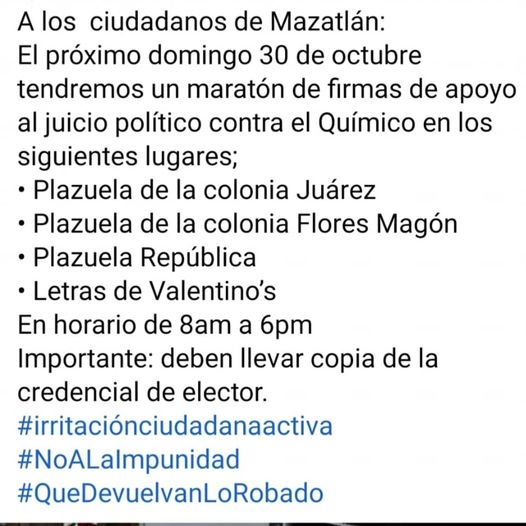
Task: Open the #irritaciónciudadanaactiva hashtag
Action: [x=175, y=426]
